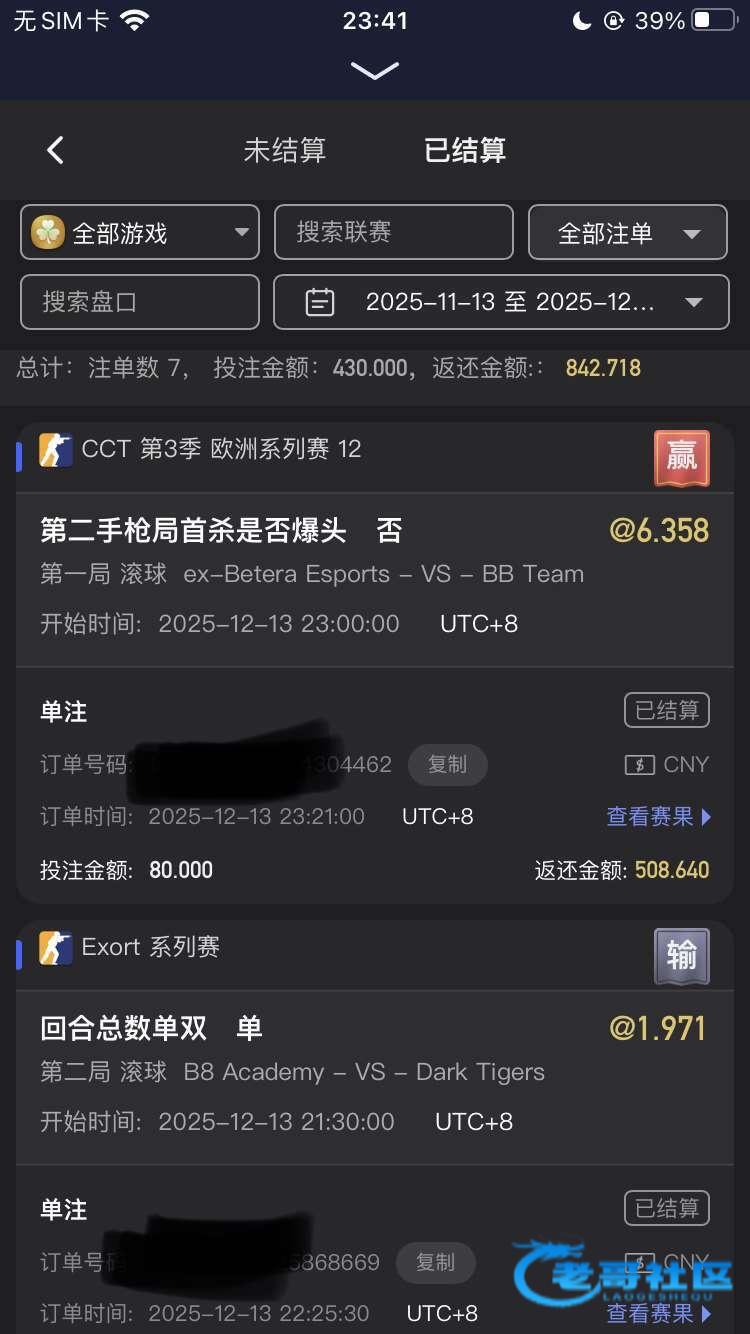Copy the order number ending 868669
The height and width of the screenshot is (1334, 750).
coord(435,1262)
